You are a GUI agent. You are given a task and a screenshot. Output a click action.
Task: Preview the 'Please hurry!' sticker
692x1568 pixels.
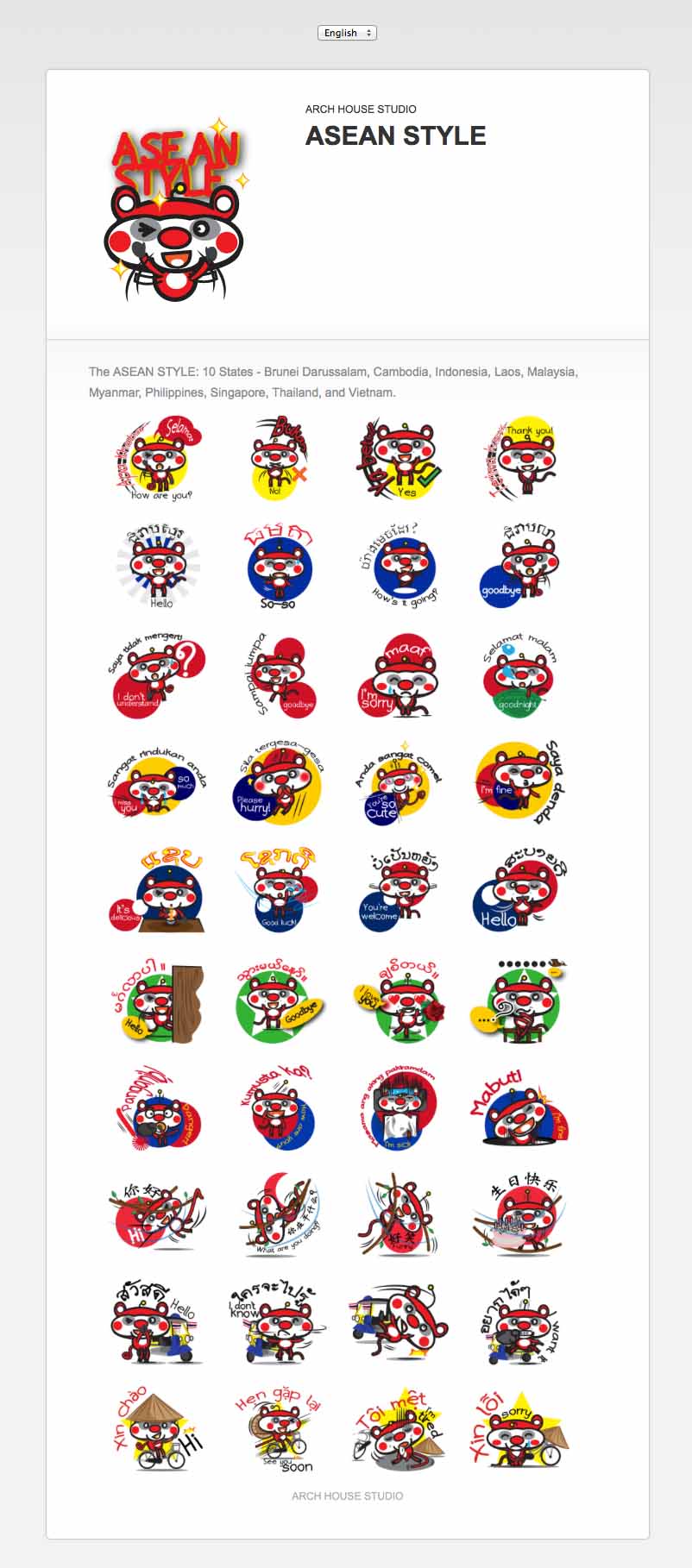click(279, 782)
